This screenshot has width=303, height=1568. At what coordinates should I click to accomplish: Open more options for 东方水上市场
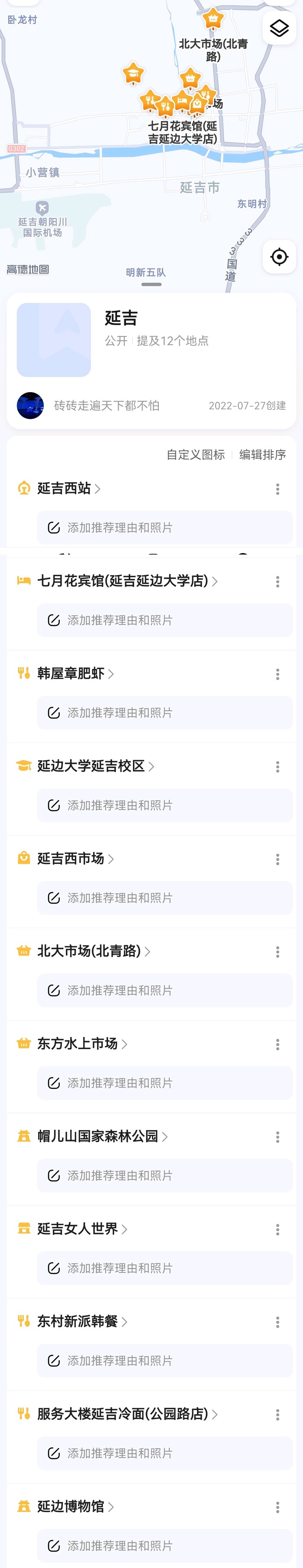(x=277, y=1044)
